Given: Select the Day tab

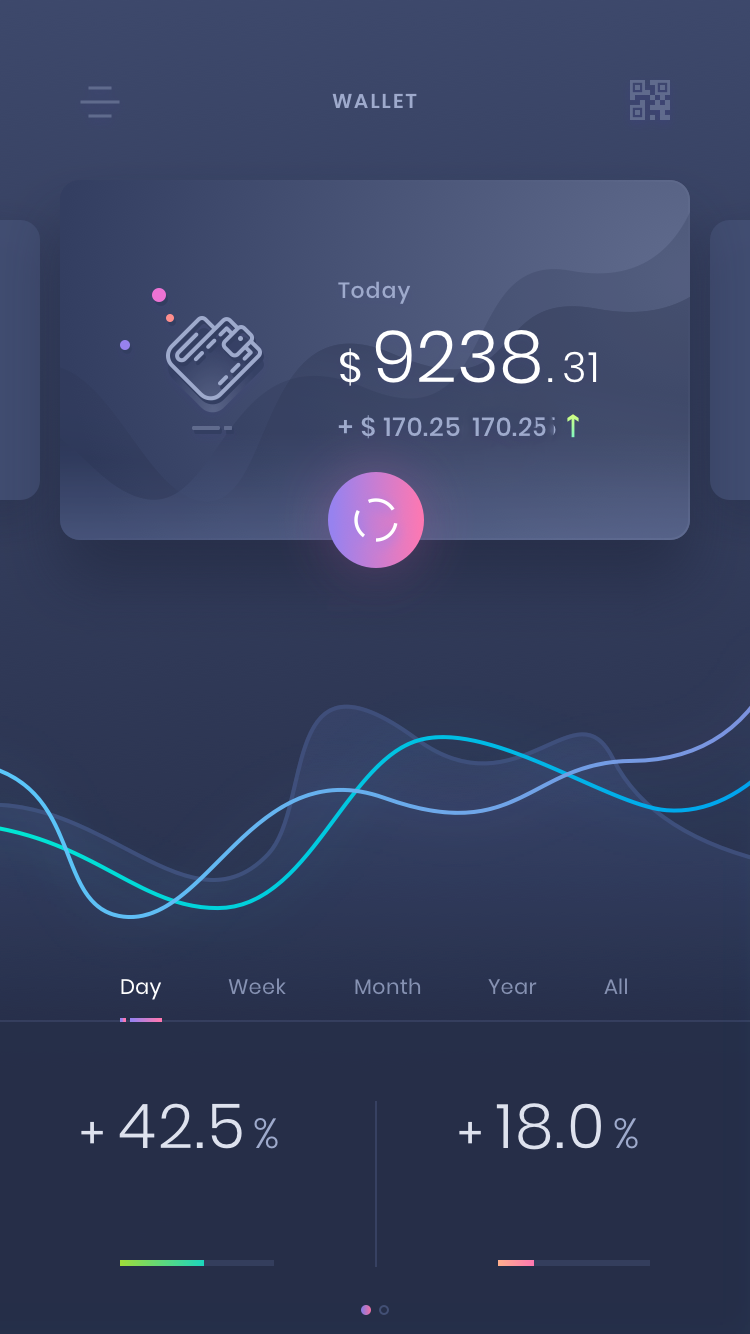Looking at the screenshot, I should click(x=140, y=987).
